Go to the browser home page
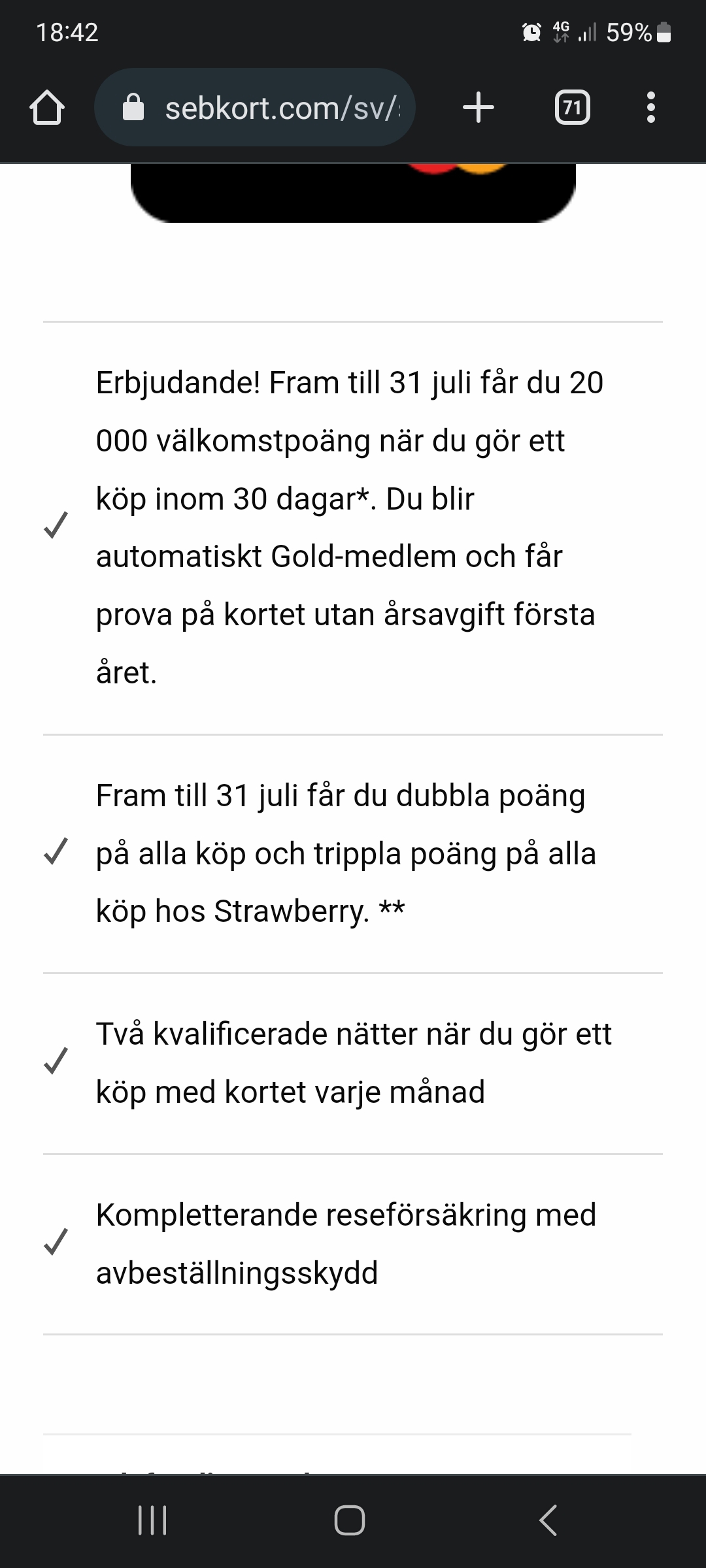Screen dimensions: 706x1568 tap(47, 108)
